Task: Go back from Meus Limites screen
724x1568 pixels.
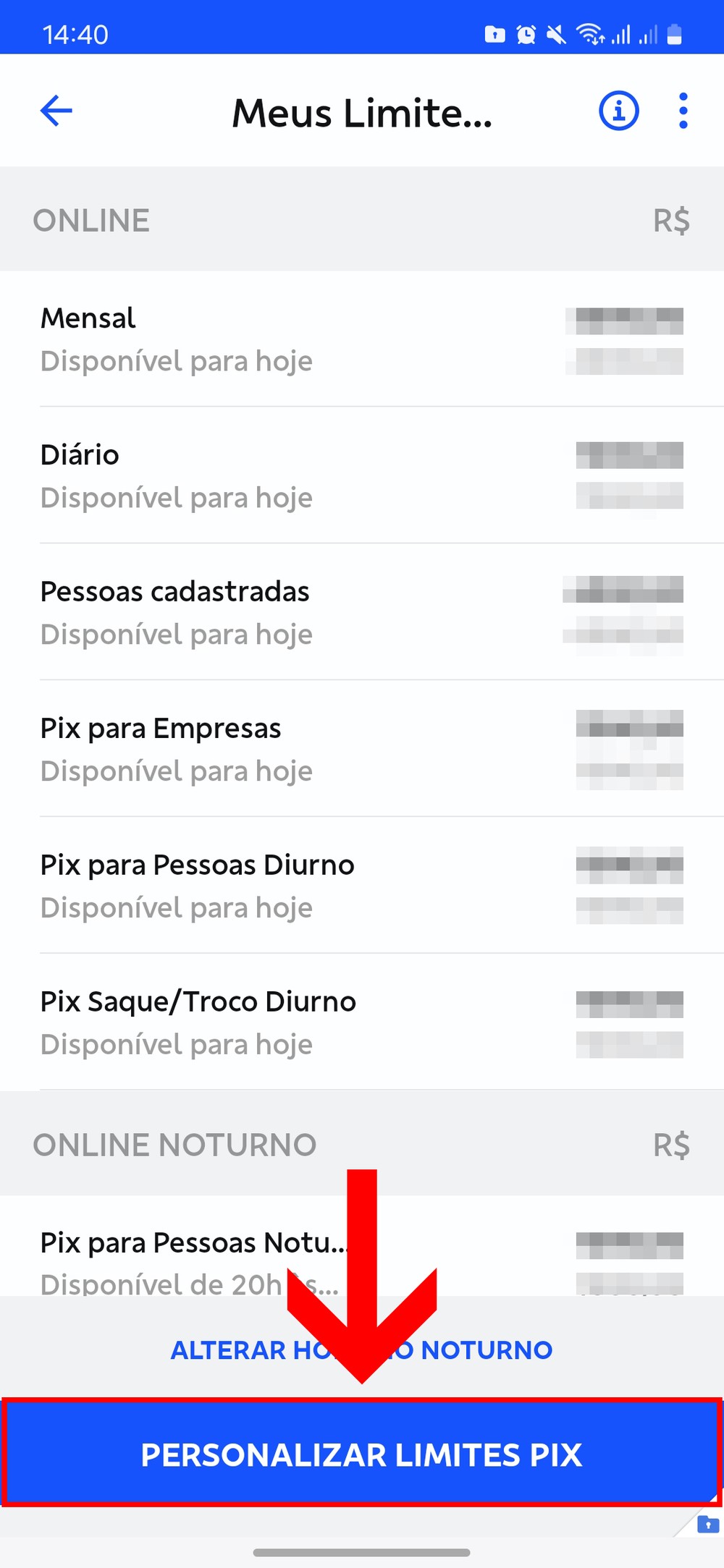Action: [x=56, y=111]
